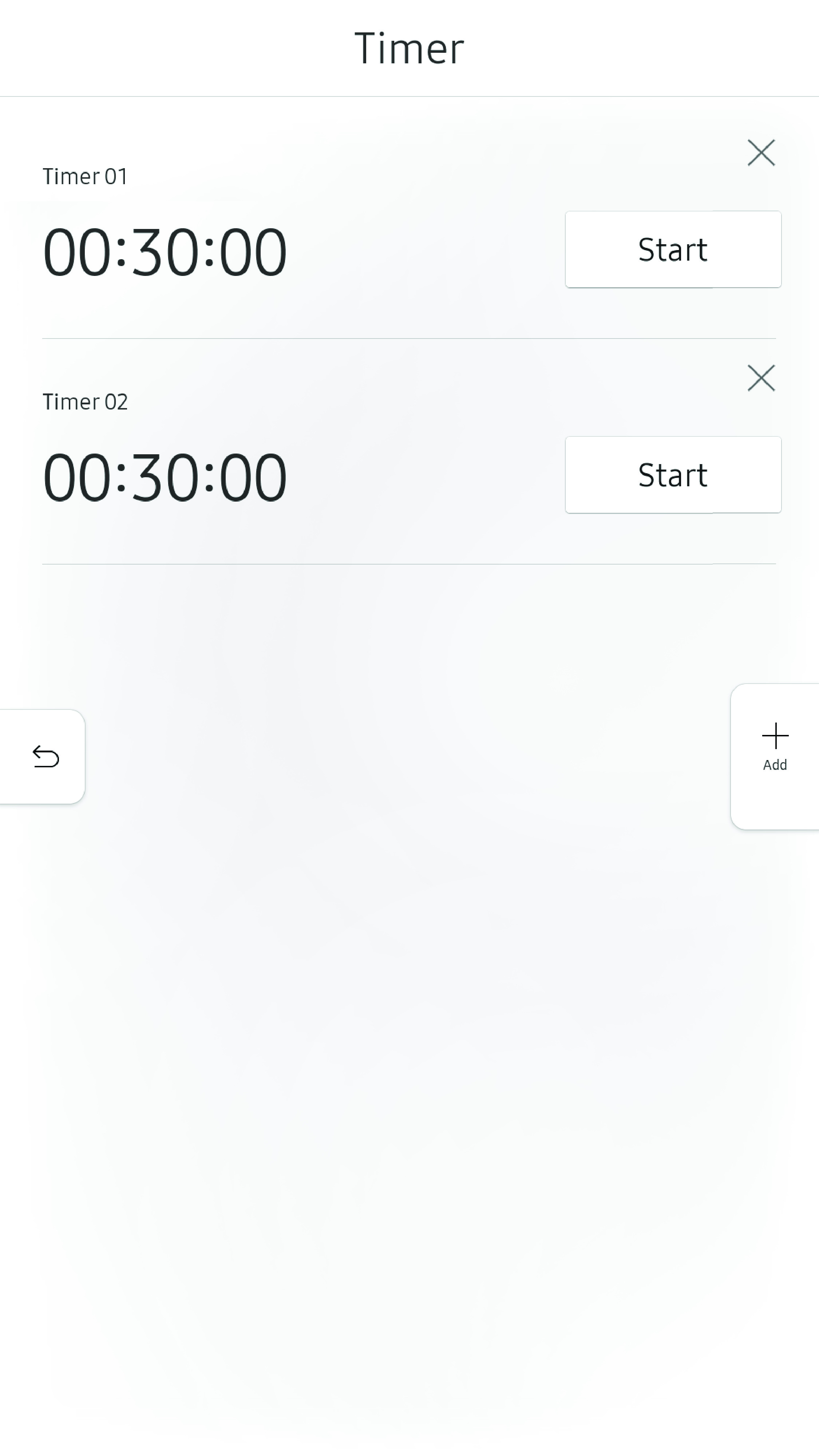
Task: Edit the Timer 01 time 00:30:00
Action: [165, 252]
